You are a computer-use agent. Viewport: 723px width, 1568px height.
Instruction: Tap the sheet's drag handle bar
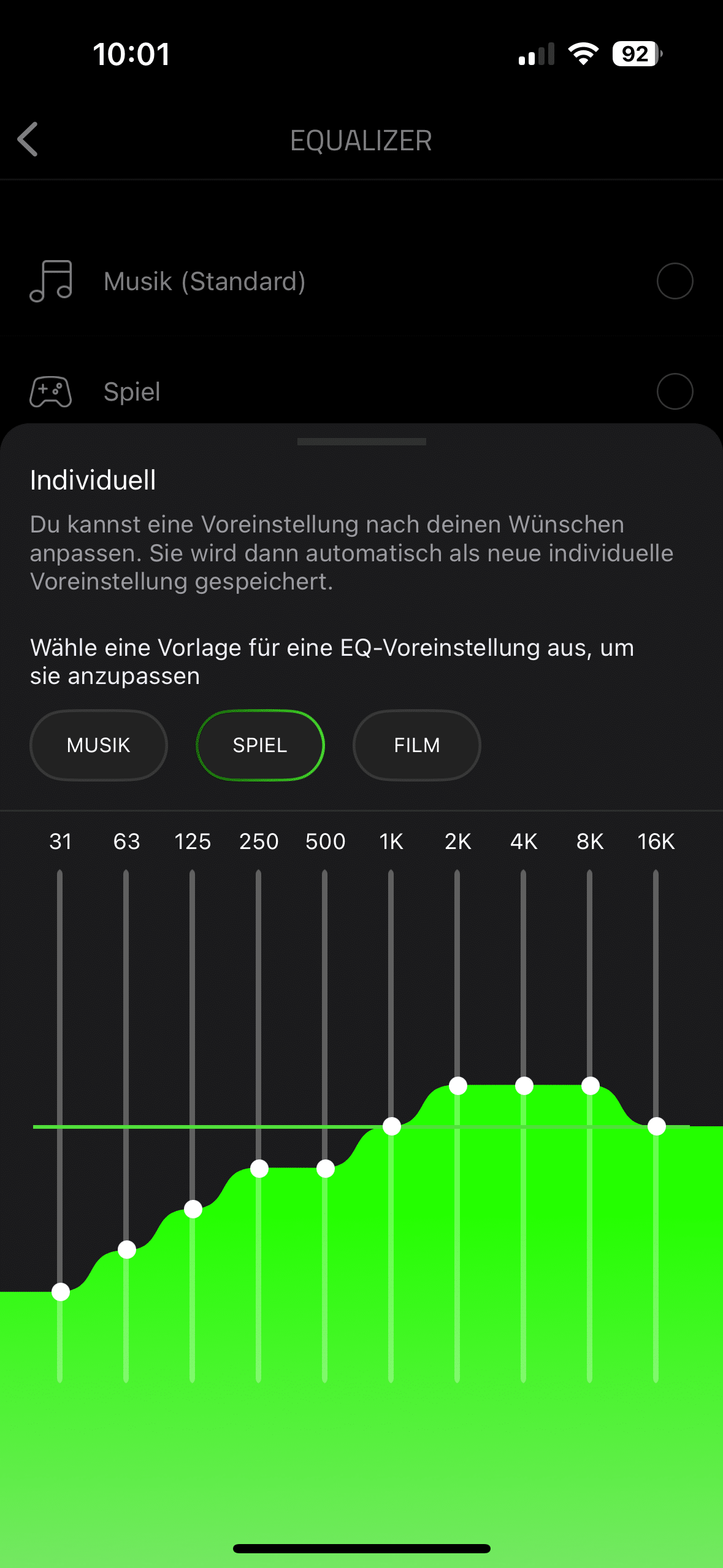(x=362, y=442)
